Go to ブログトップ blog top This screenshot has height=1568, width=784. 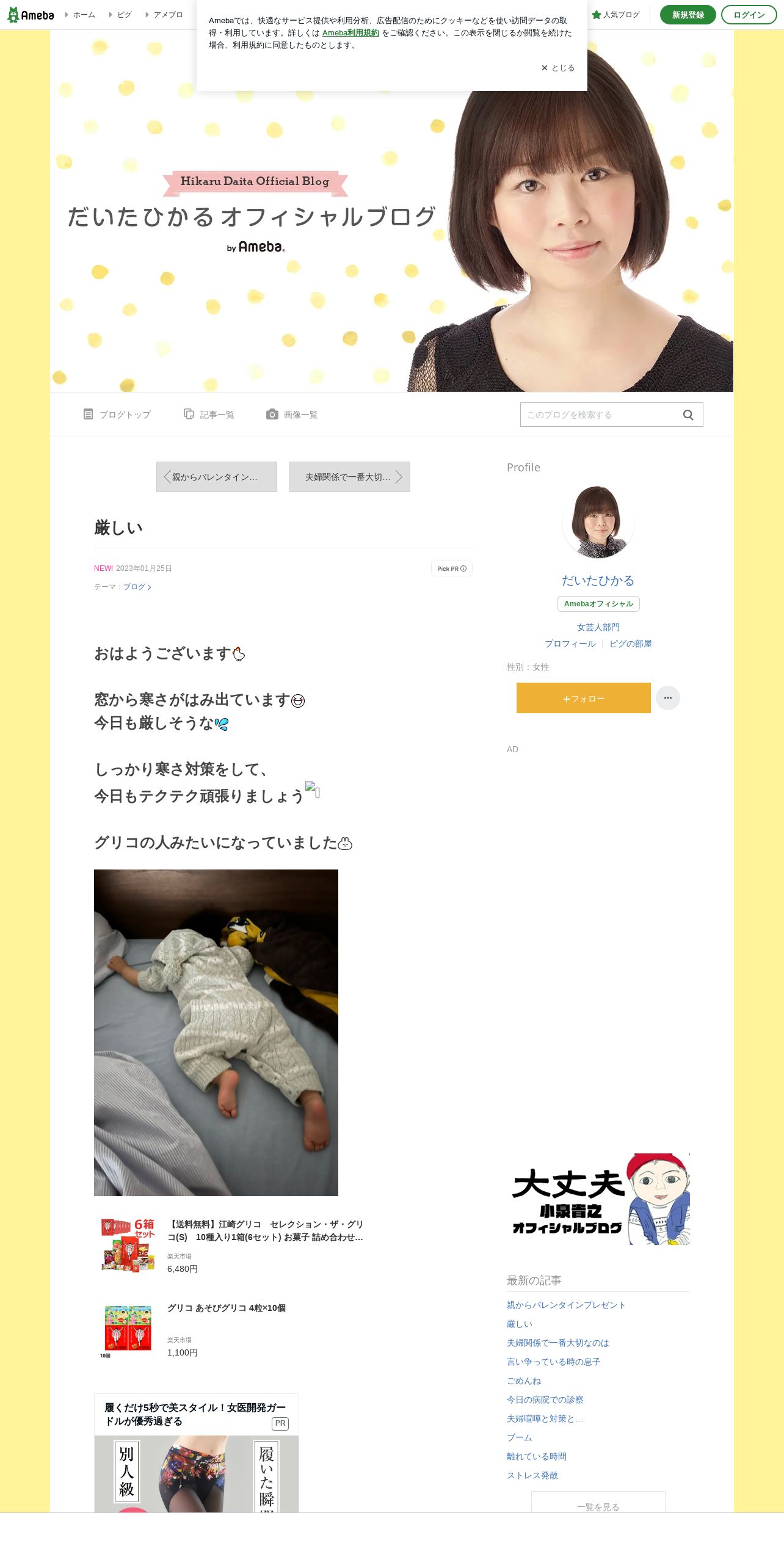(x=117, y=415)
